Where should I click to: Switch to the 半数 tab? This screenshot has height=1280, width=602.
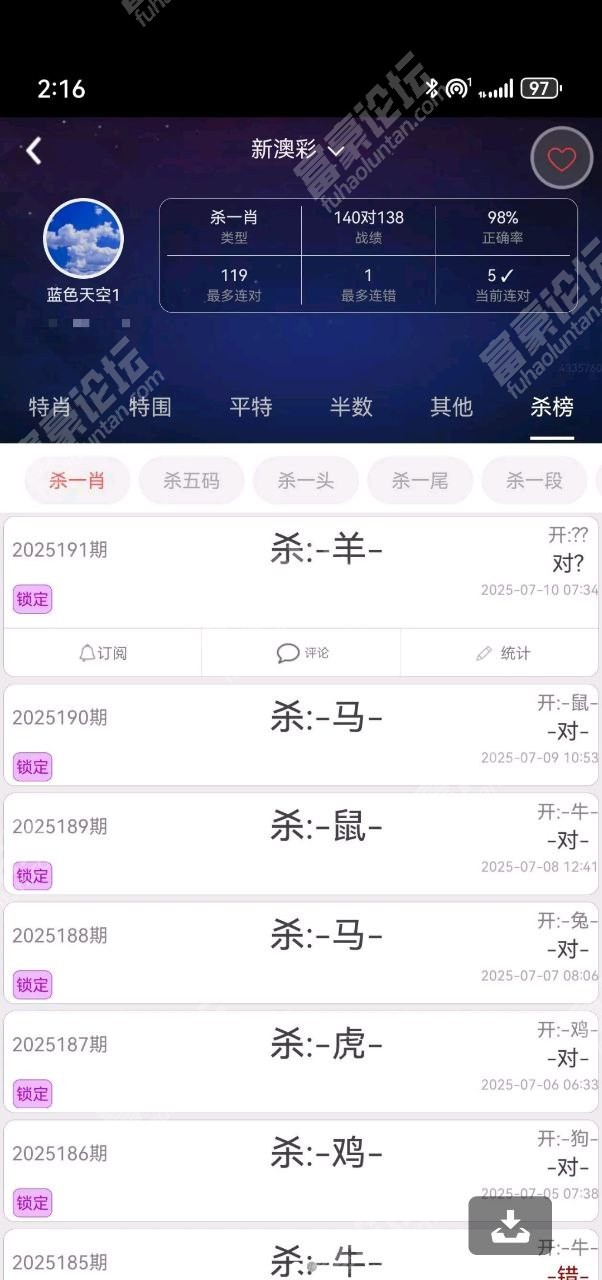[351, 407]
